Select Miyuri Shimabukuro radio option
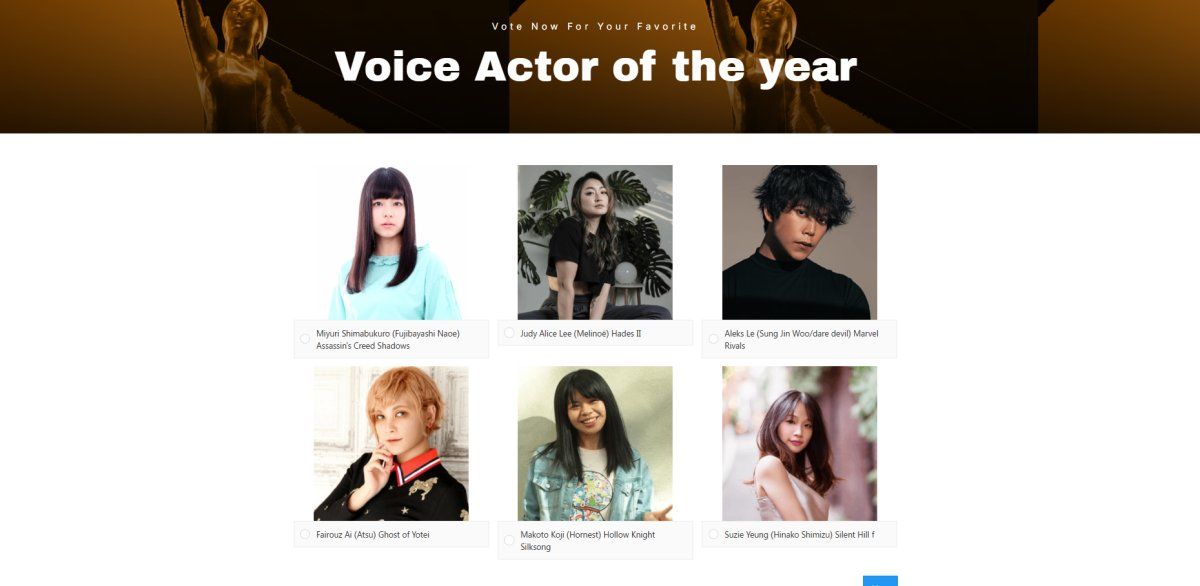1200x586 pixels. click(305, 339)
